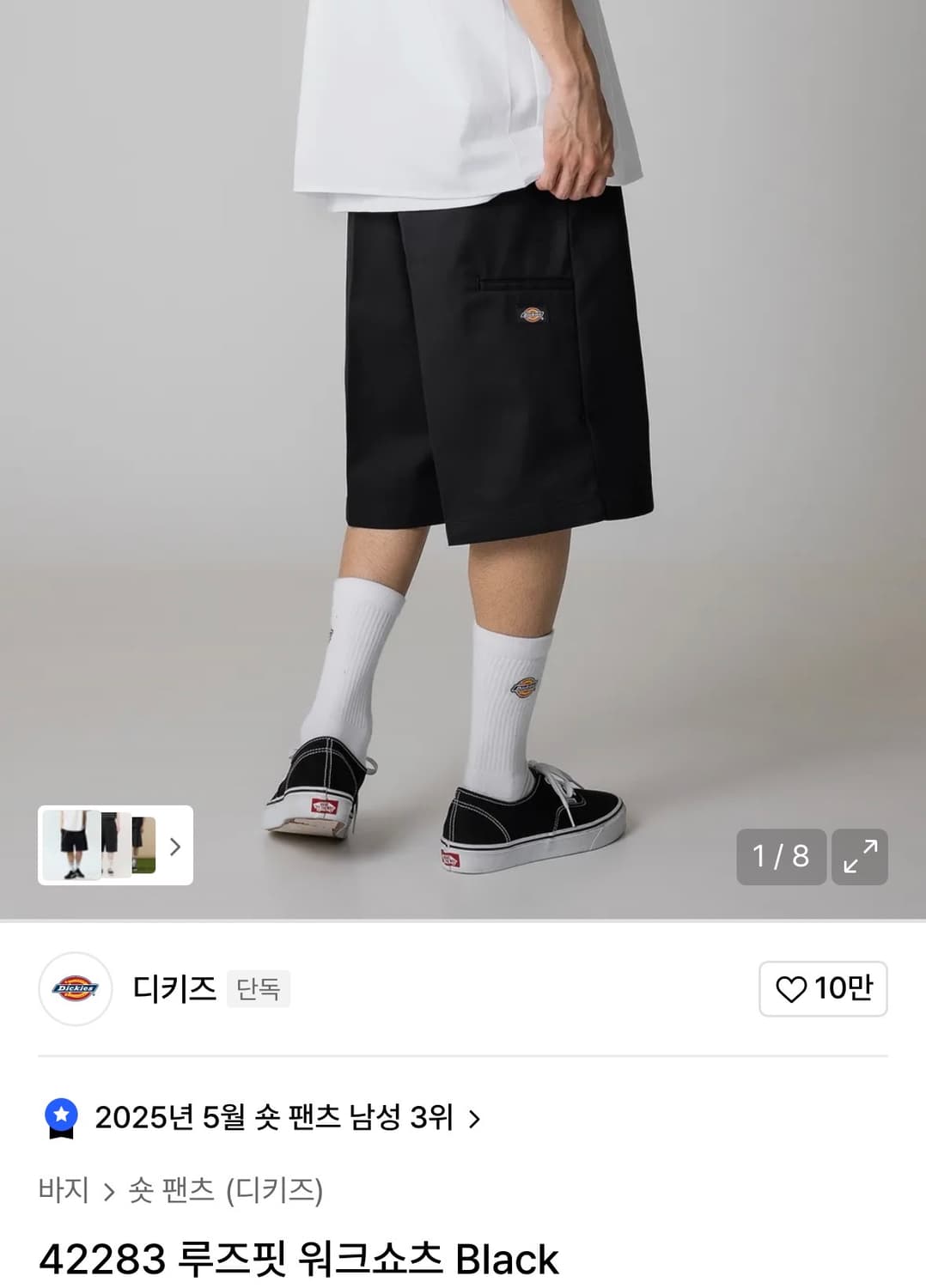Viewport: 926px width, 1288px height.
Task: Click the 1/8 image counter
Action: point(780,858)
